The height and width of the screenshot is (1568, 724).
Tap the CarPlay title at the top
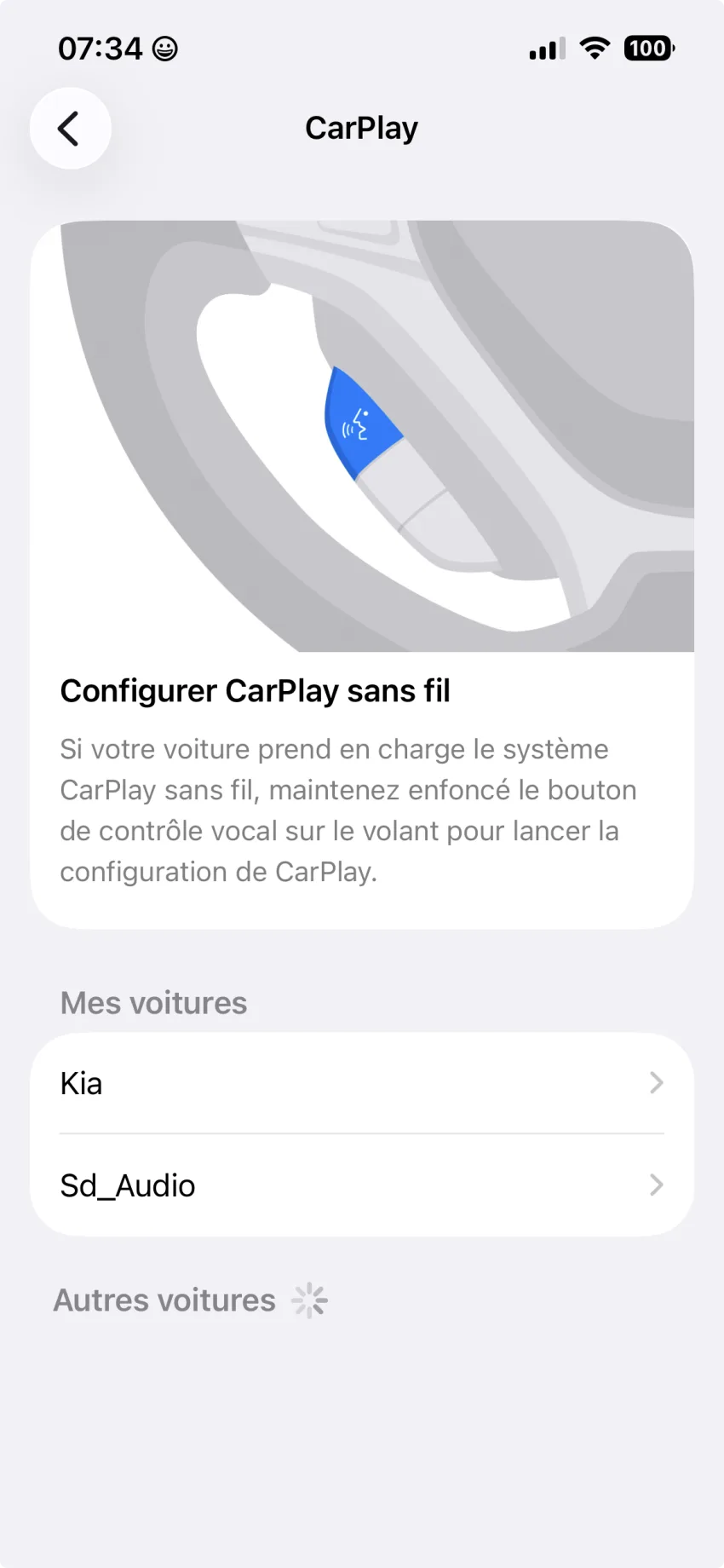point(361,127)
